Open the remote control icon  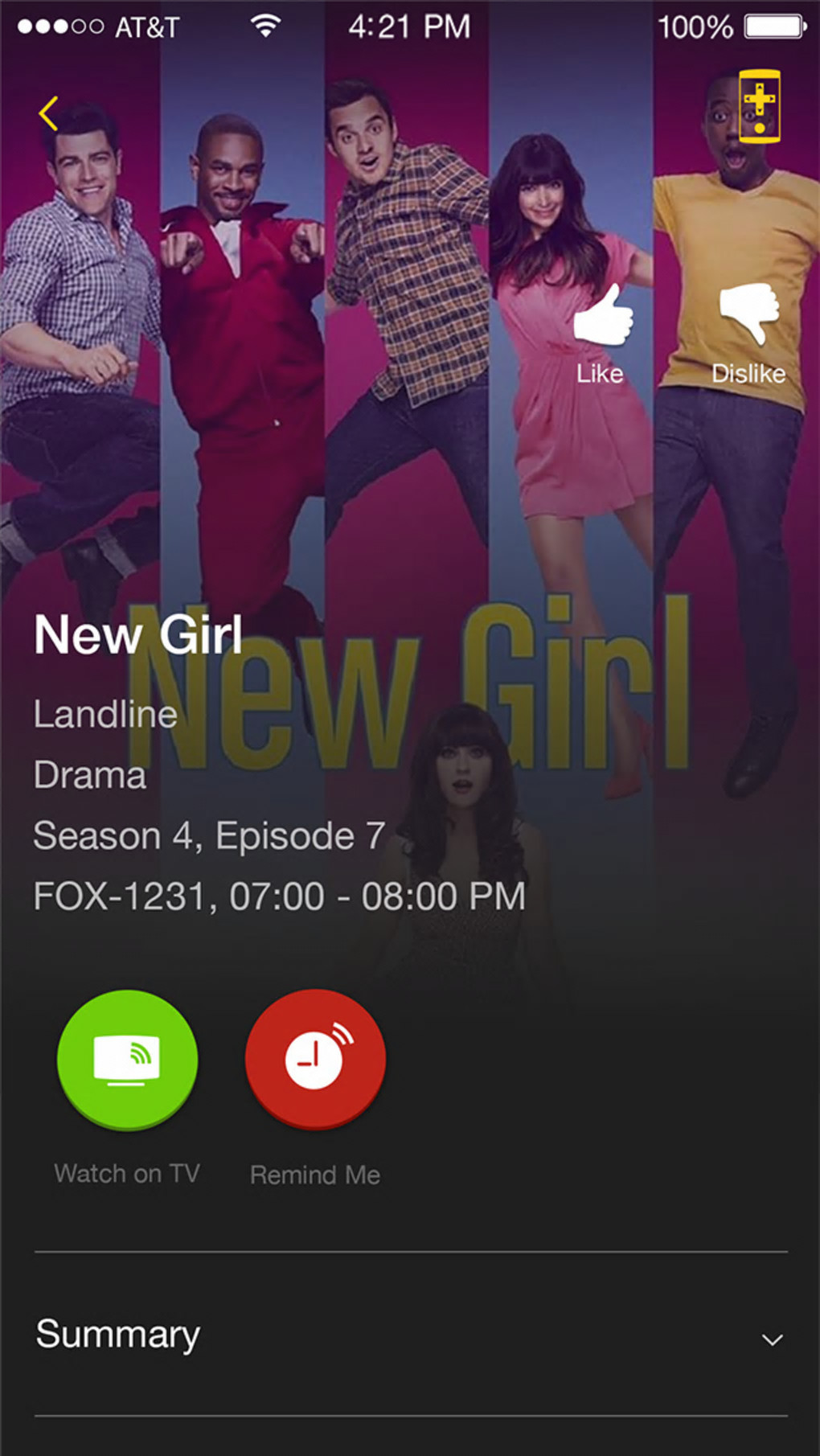[x=759, y=106]
